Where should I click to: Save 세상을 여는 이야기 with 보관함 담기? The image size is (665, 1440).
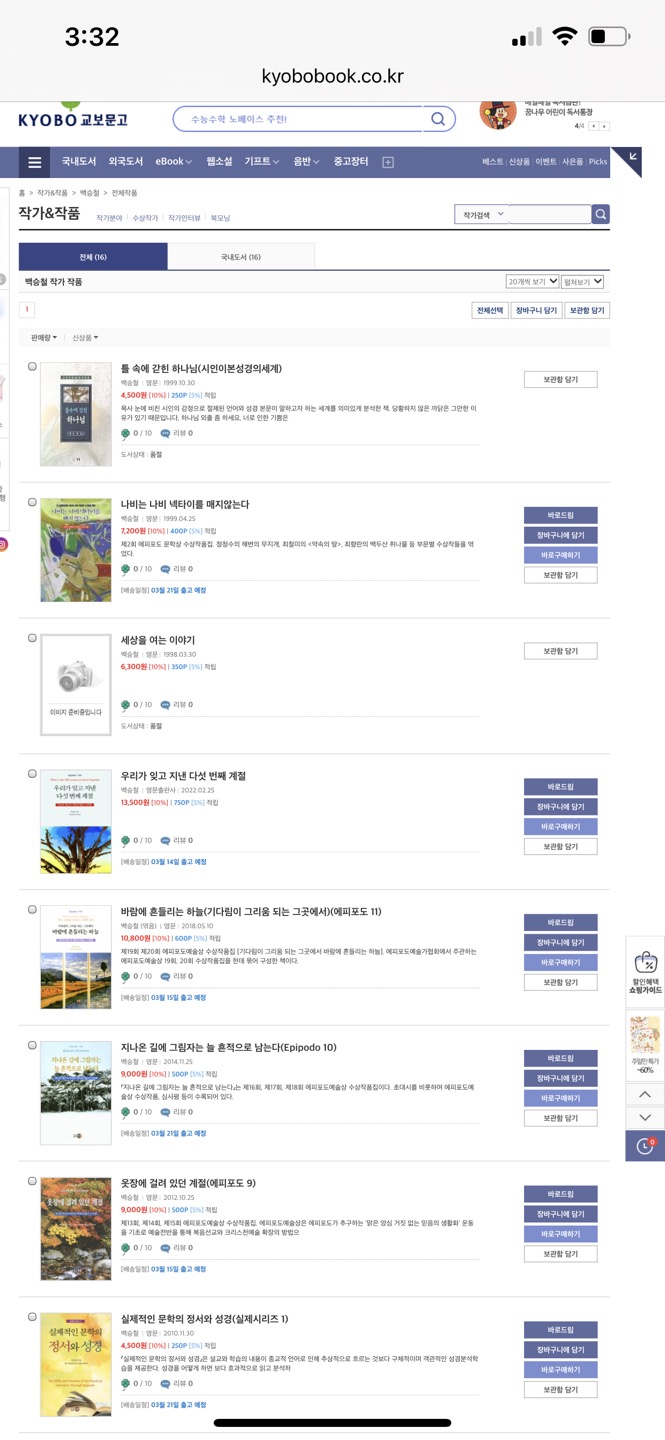561,651
